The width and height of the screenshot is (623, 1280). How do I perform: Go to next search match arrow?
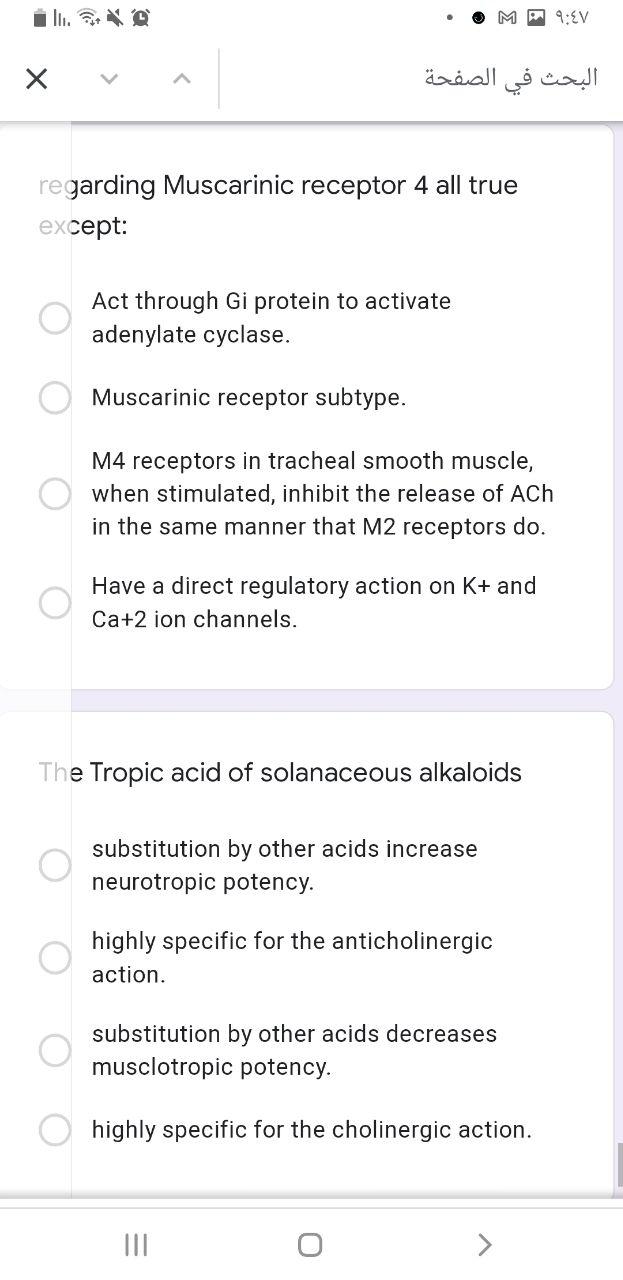click(109, 79)
